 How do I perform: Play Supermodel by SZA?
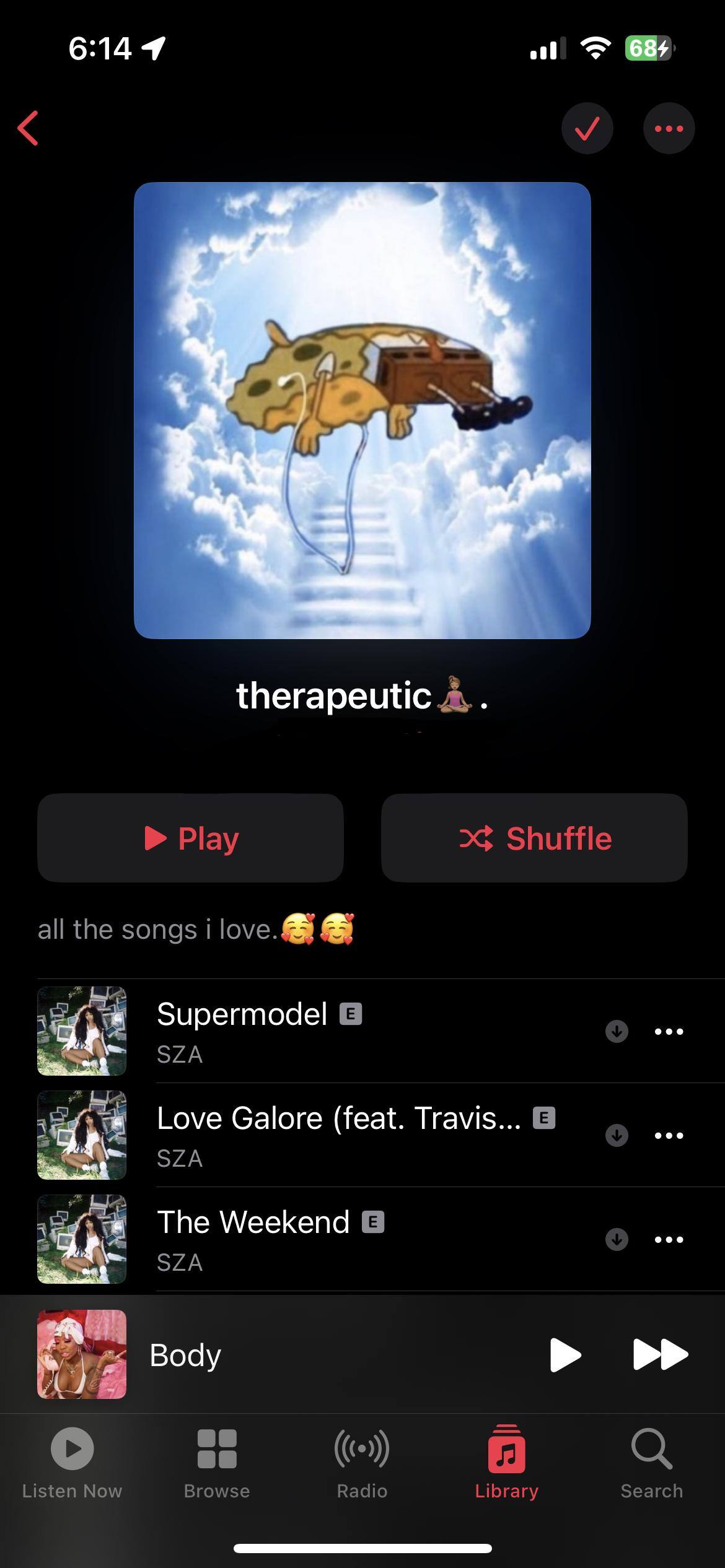(310, 1030)
